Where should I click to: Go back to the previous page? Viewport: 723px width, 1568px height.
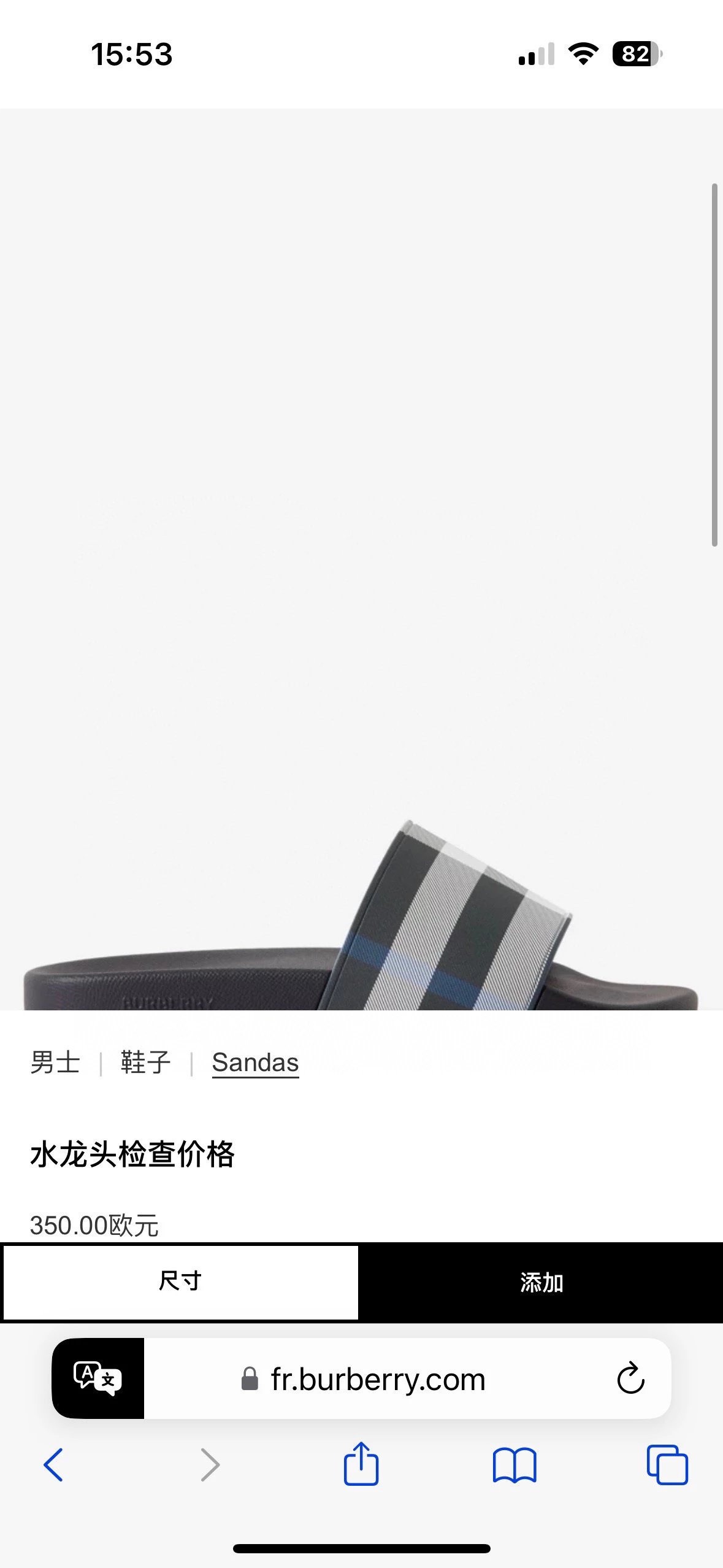point(54,1465)
